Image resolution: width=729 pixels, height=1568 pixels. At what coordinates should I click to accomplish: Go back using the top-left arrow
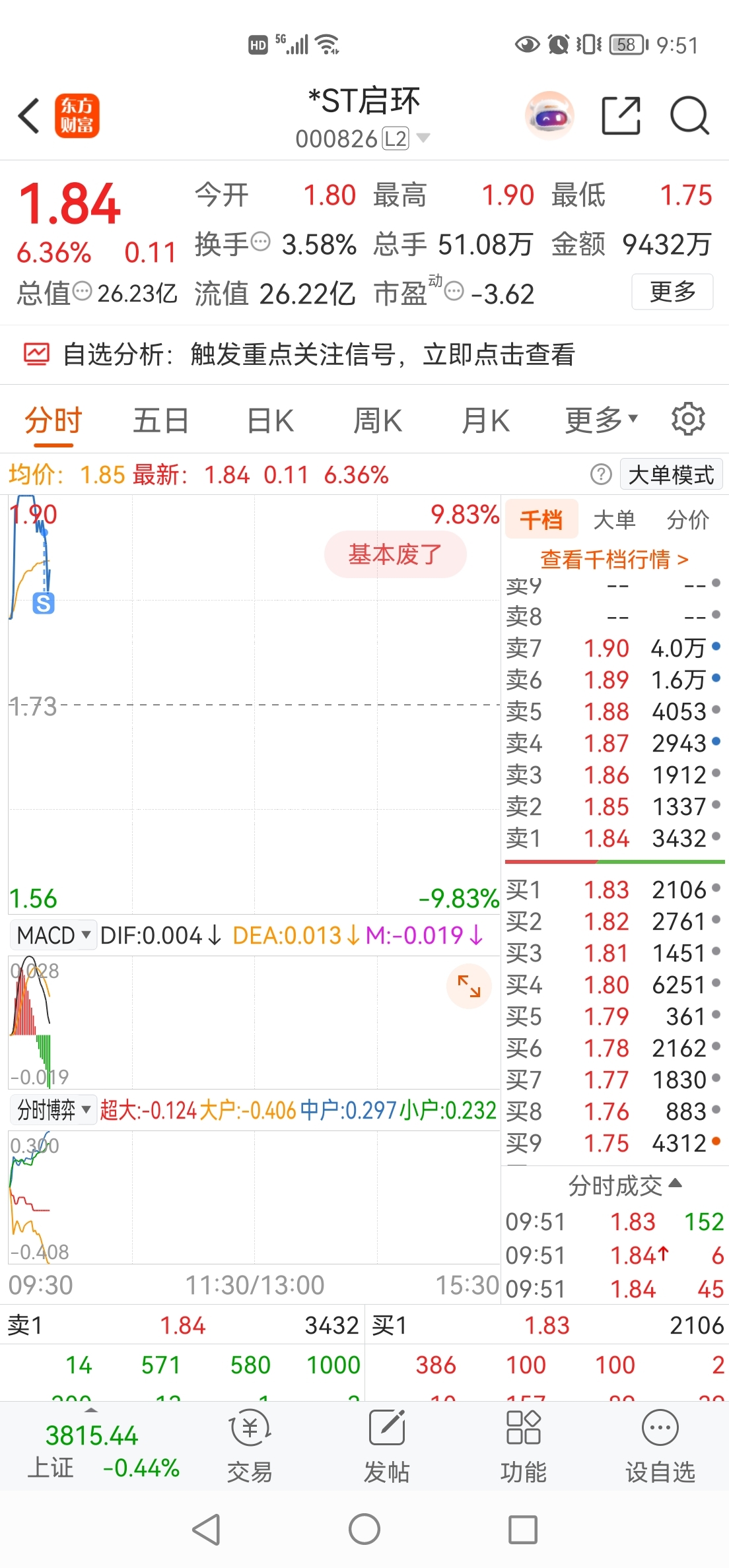[x=29, y=116]
